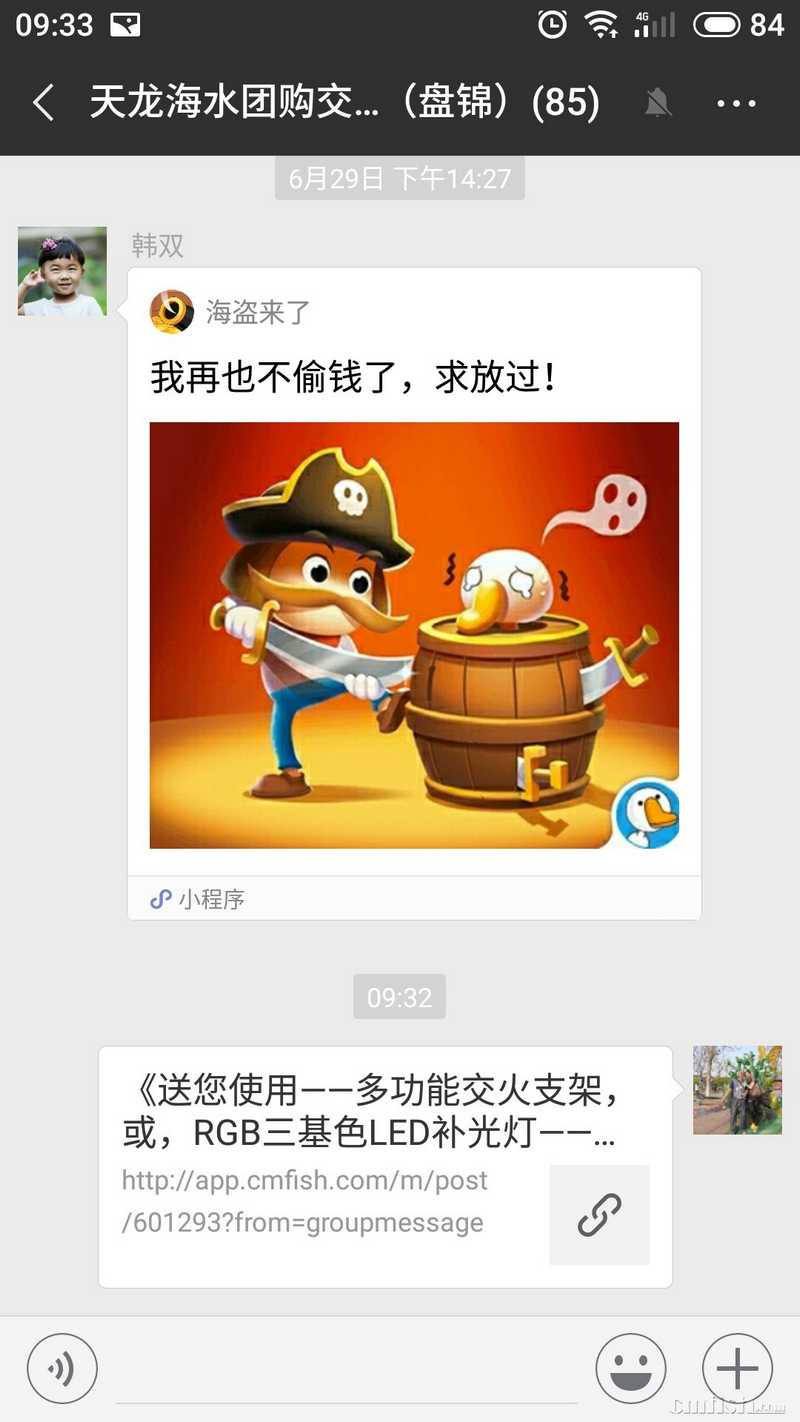The height and width of the screenshot is (1422, 800).
Task: Open the plus attachments menu
Action: pos(737,1368)
